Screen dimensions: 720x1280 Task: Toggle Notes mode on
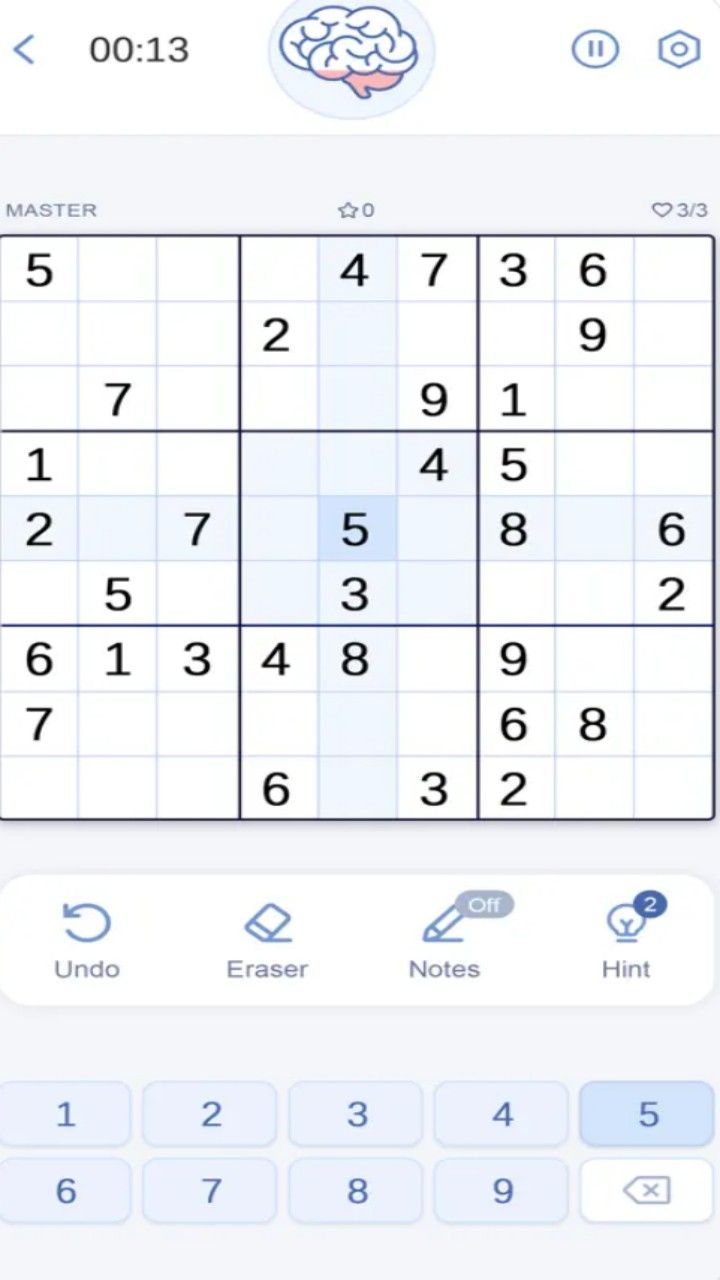coord(445,940)
